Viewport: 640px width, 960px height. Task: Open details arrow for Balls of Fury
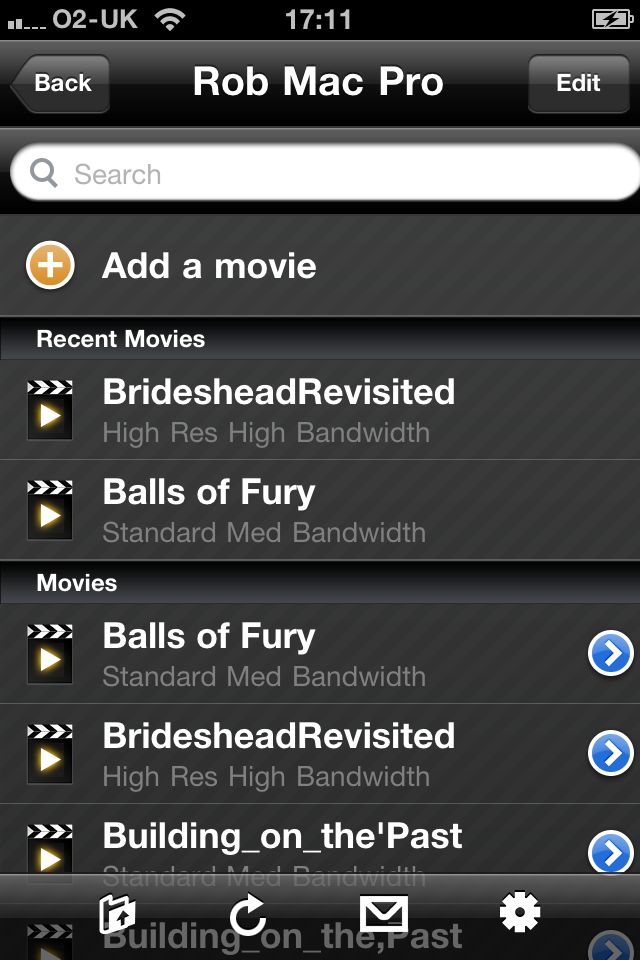[x=610, y=654]
